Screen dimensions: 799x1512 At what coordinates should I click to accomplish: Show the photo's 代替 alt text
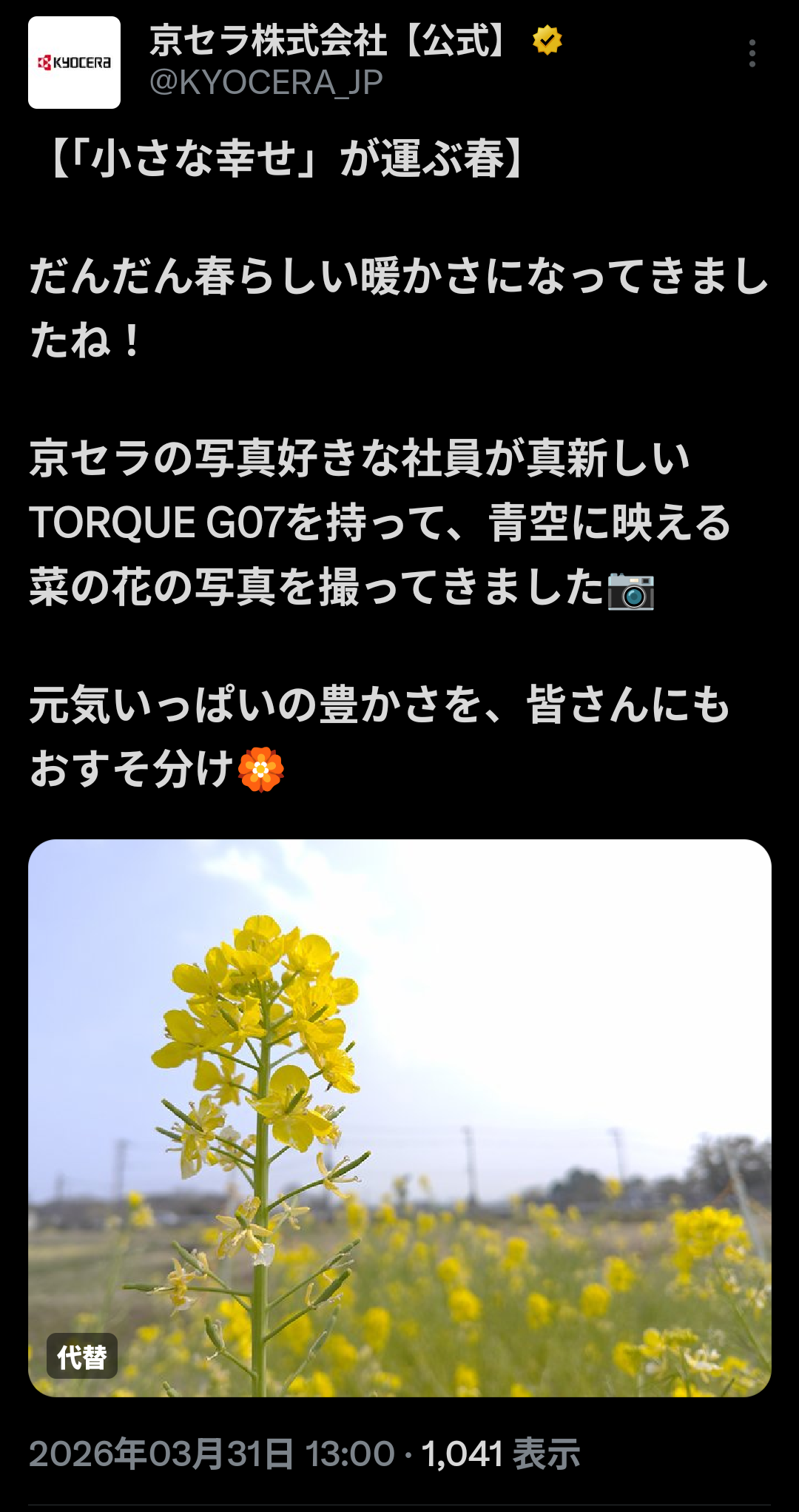click(x=82, y=1357)
